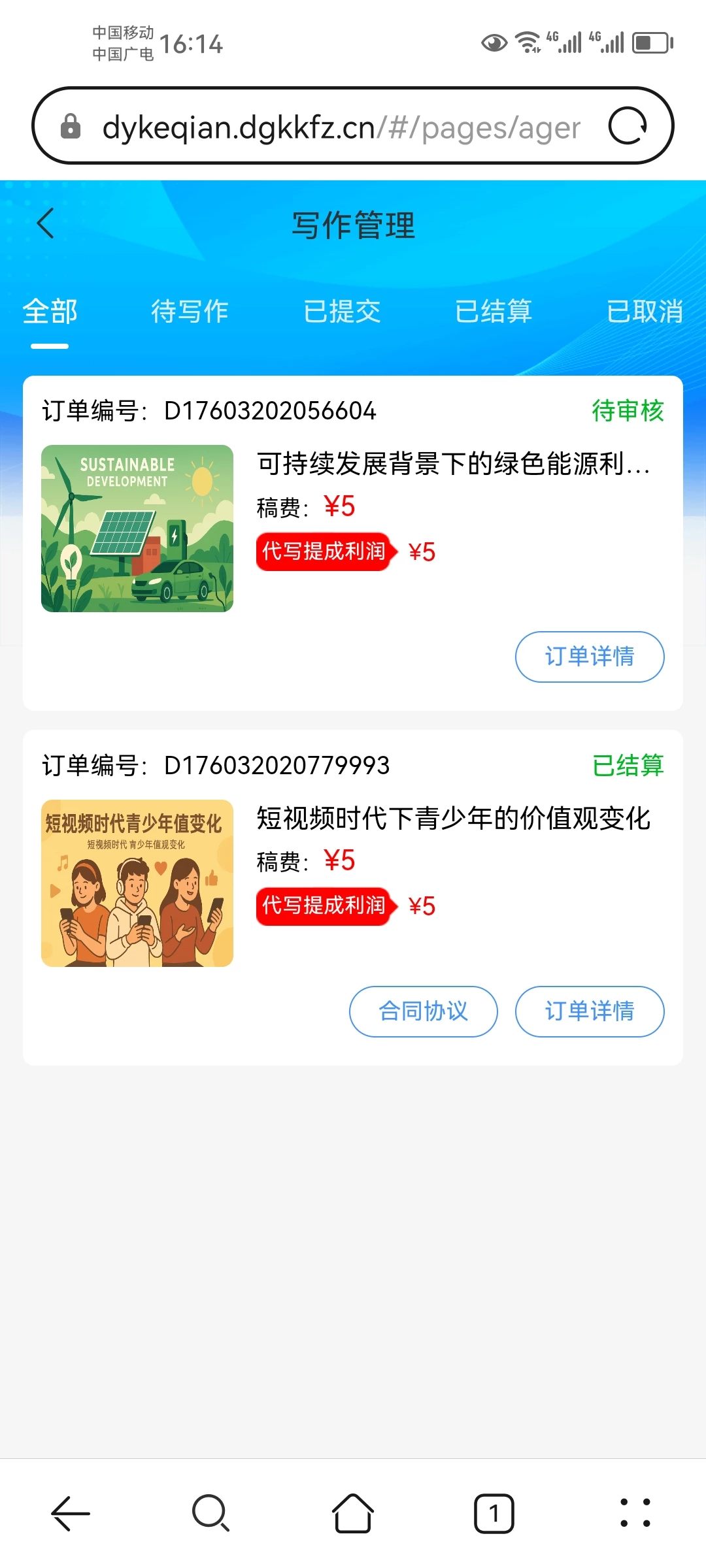
Task: Reload the page with the refresh icon
Action: pyautogui.click(x=628, y=125)
